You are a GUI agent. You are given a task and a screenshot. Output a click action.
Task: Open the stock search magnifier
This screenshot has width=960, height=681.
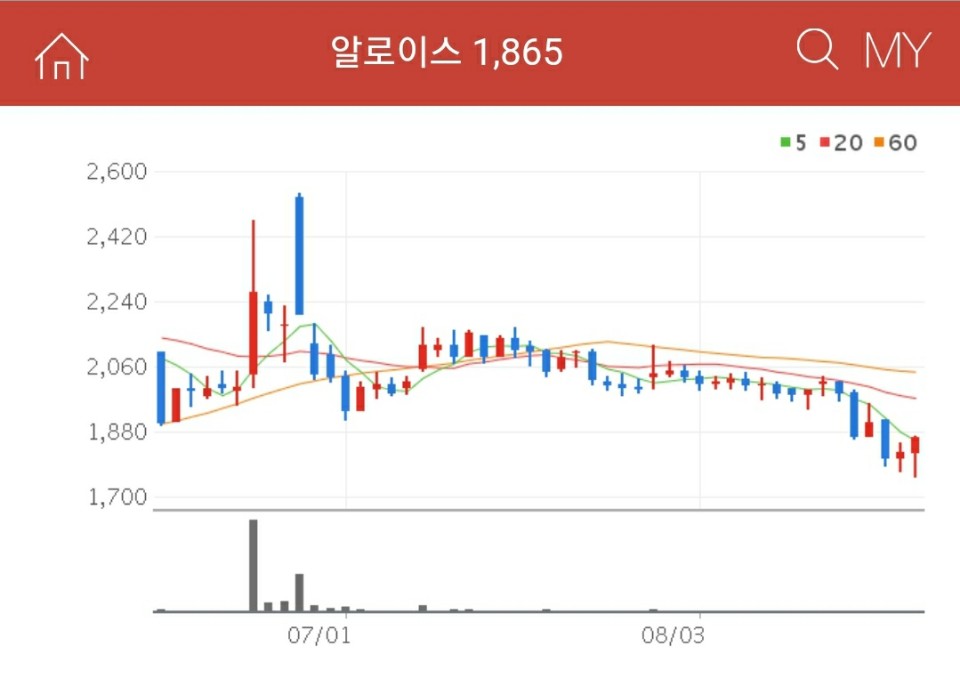[x=817, y=50]
